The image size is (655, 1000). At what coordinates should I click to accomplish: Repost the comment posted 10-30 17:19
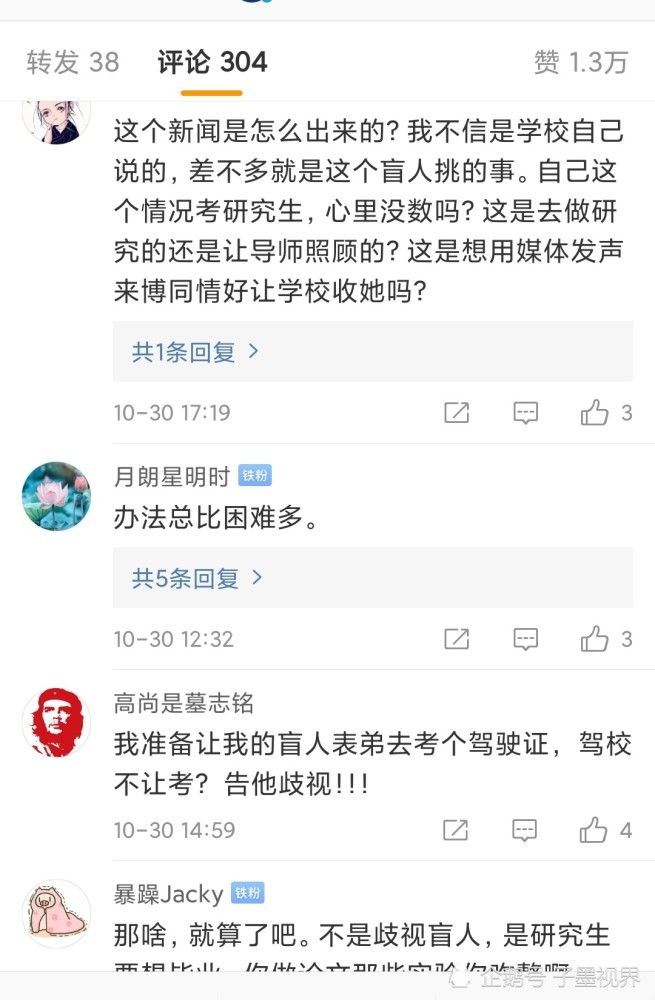(456, 413)
